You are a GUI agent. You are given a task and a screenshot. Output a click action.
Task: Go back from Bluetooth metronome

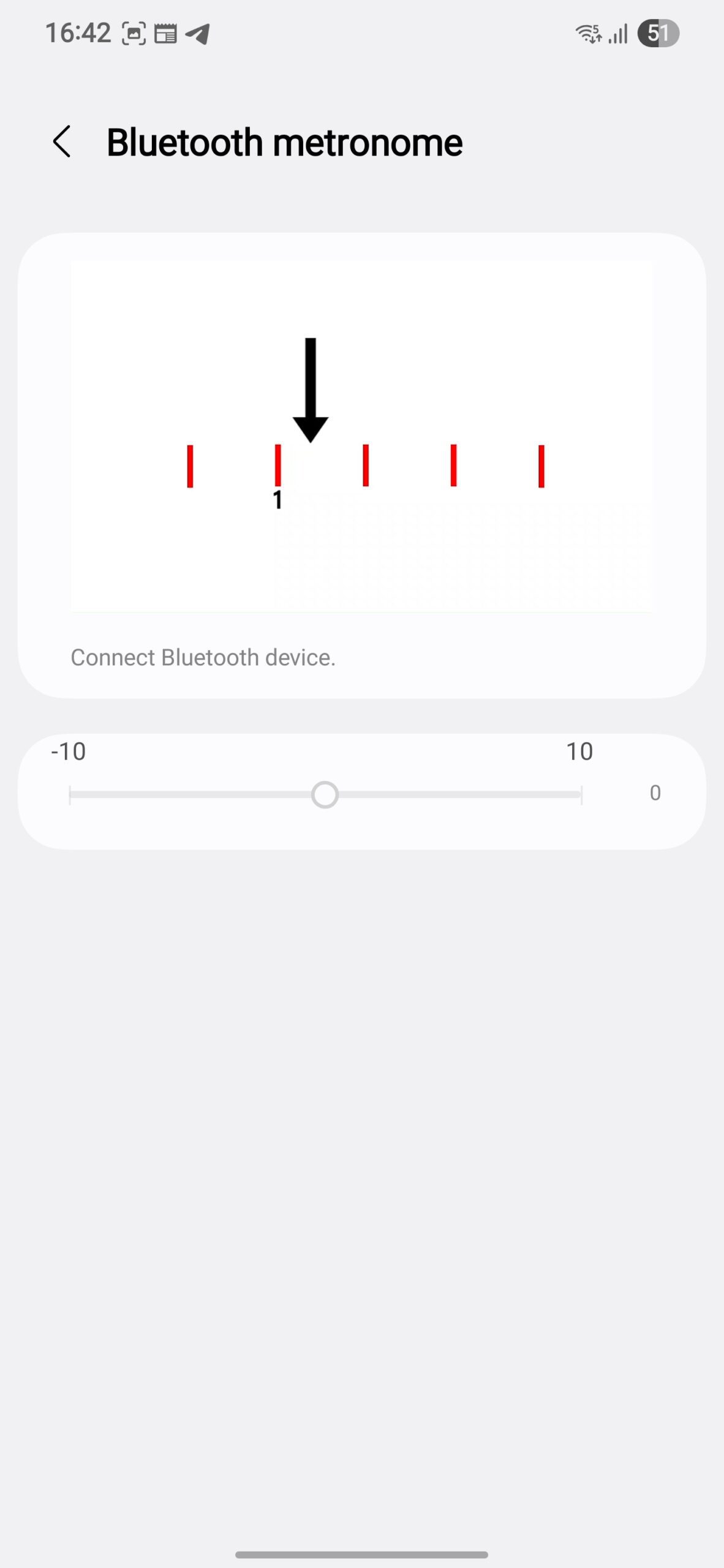pos(62,142)
